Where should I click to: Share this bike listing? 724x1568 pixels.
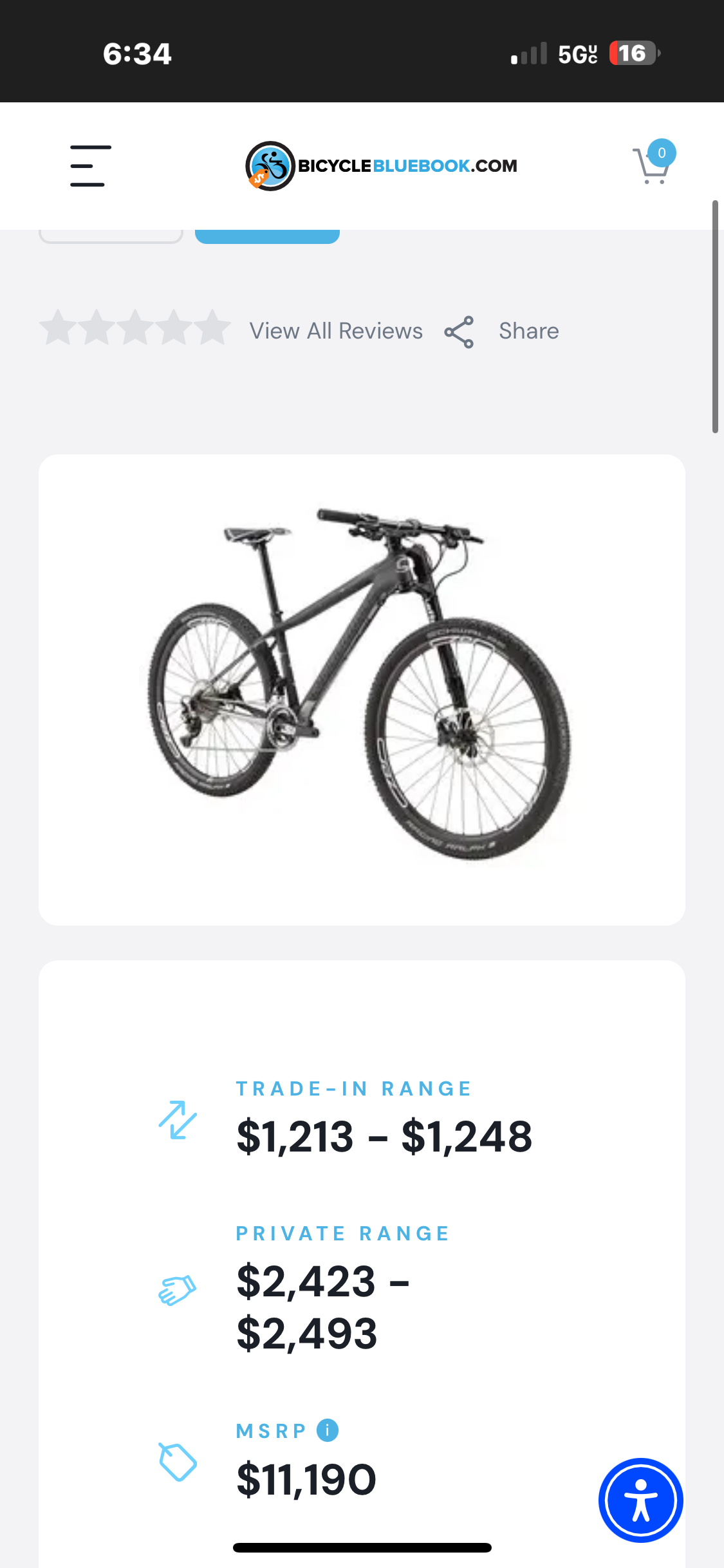click(x=502, y=331)
